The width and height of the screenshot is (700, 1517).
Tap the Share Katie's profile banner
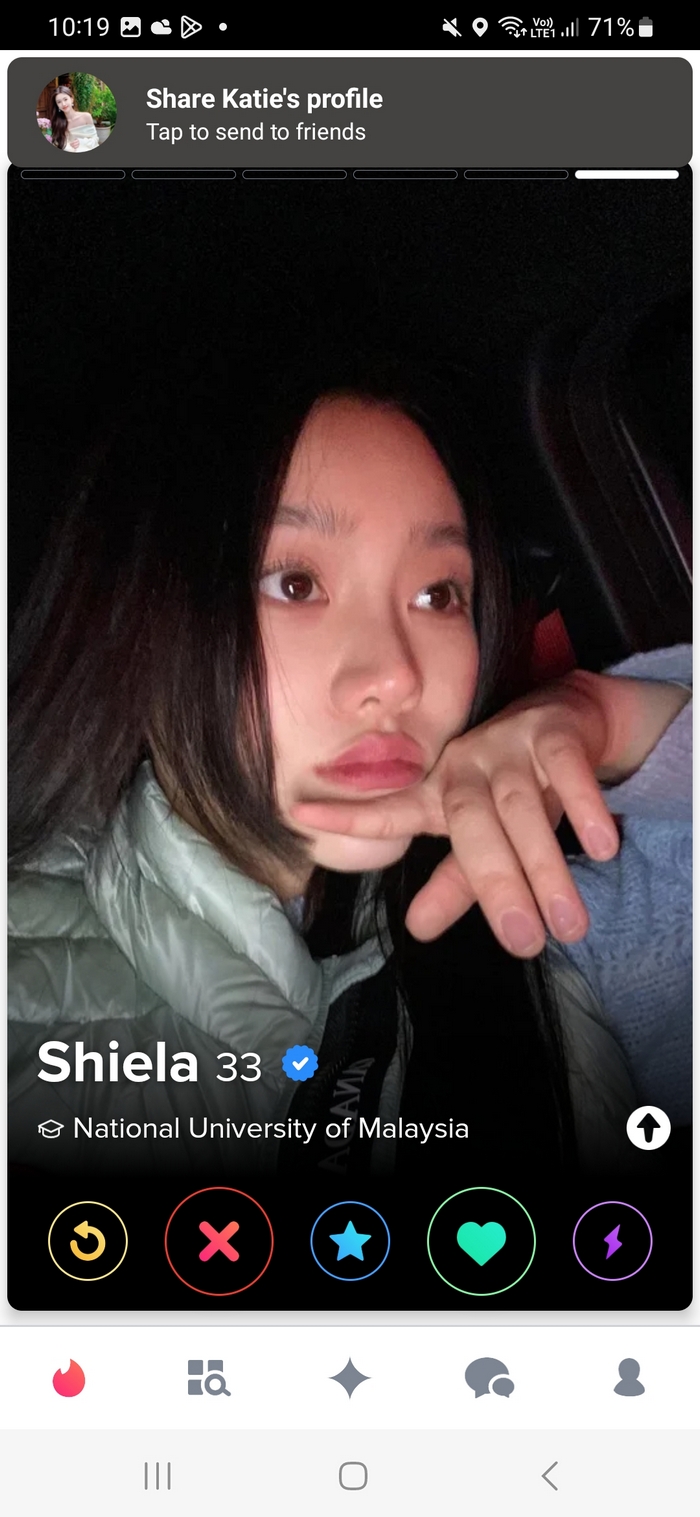click(x=350, y=113)
